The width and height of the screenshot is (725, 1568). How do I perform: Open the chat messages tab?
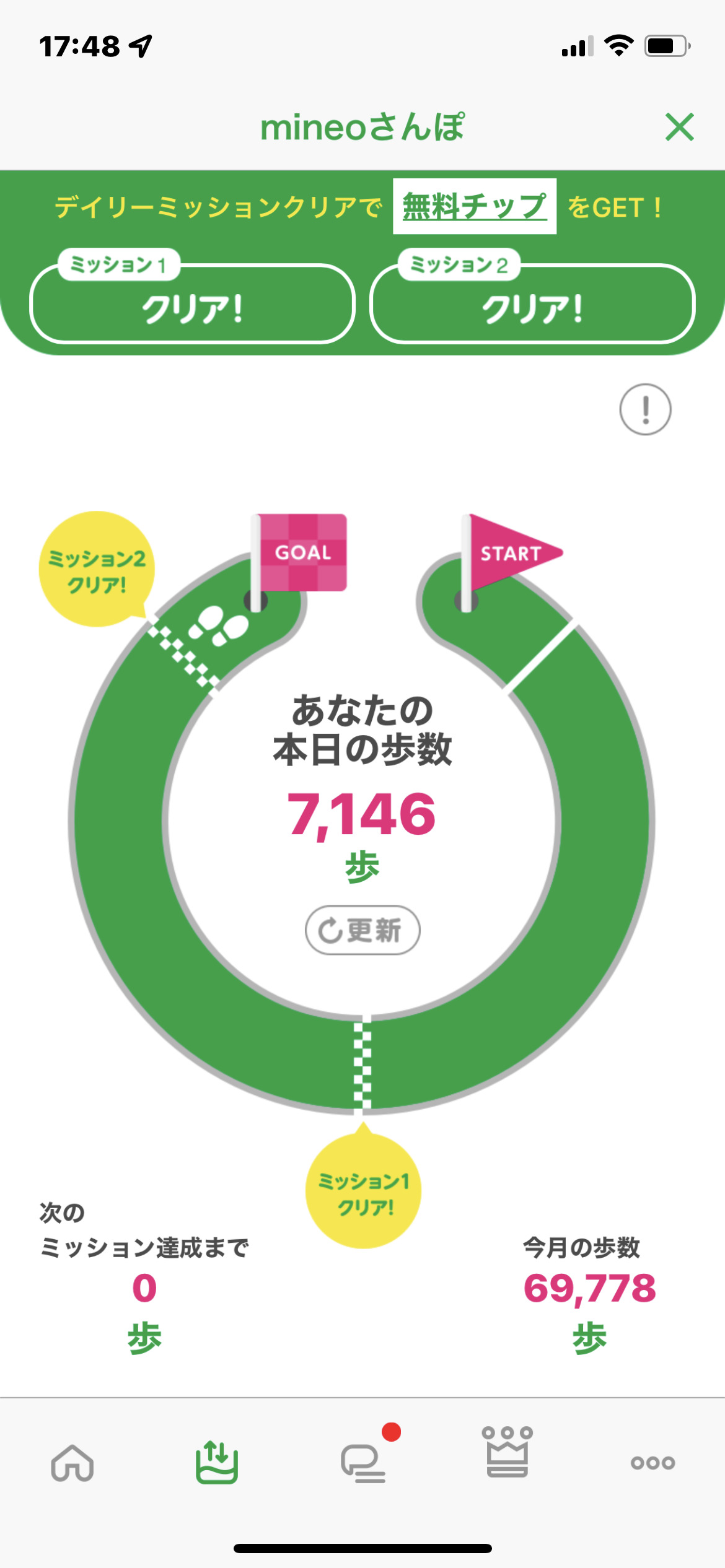[x=364, y=1463]
